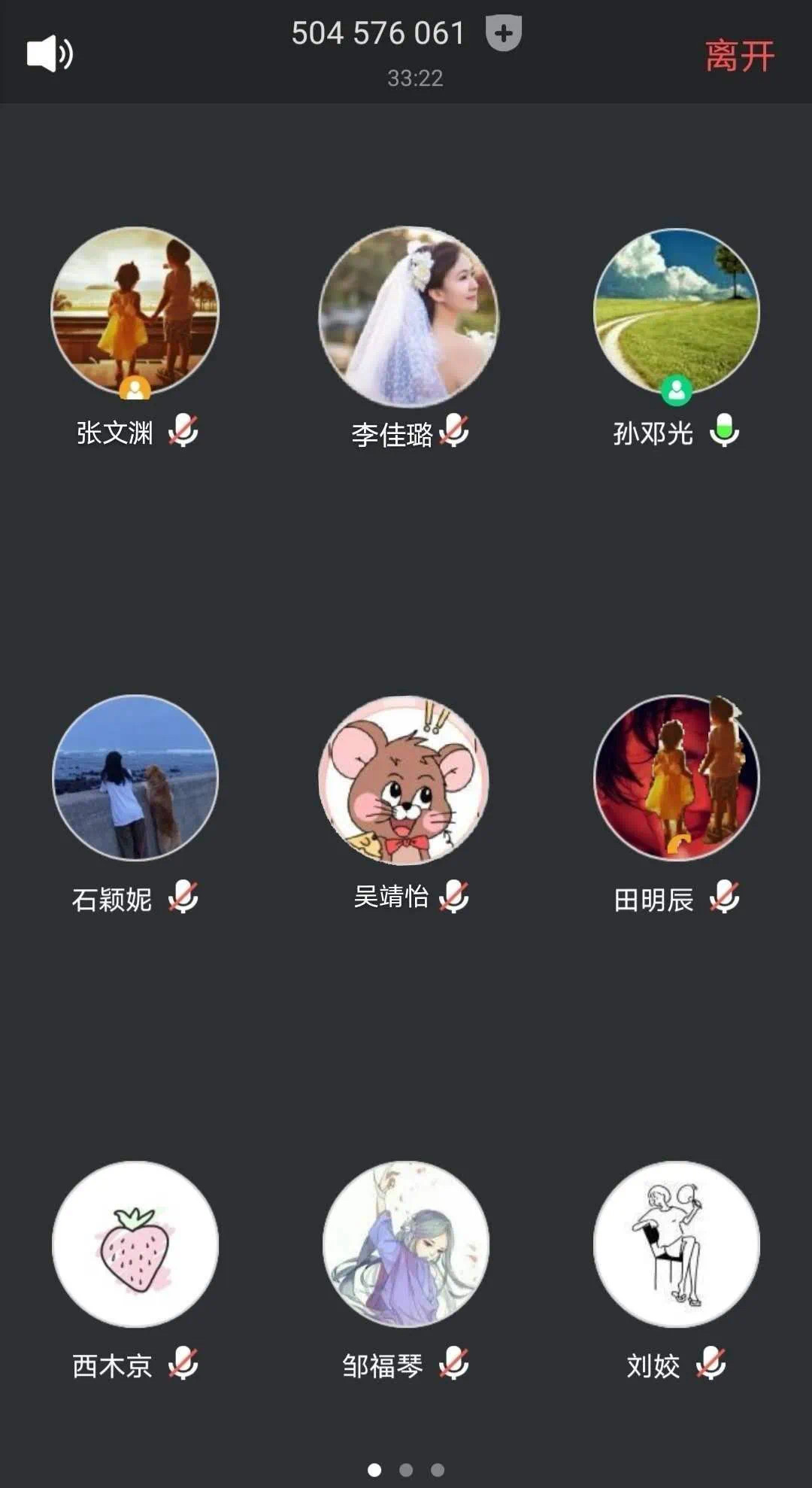Select participant 邹福琴's avatar
Viewport: 812px width, 1488px height.
[x=406, y=1245]
